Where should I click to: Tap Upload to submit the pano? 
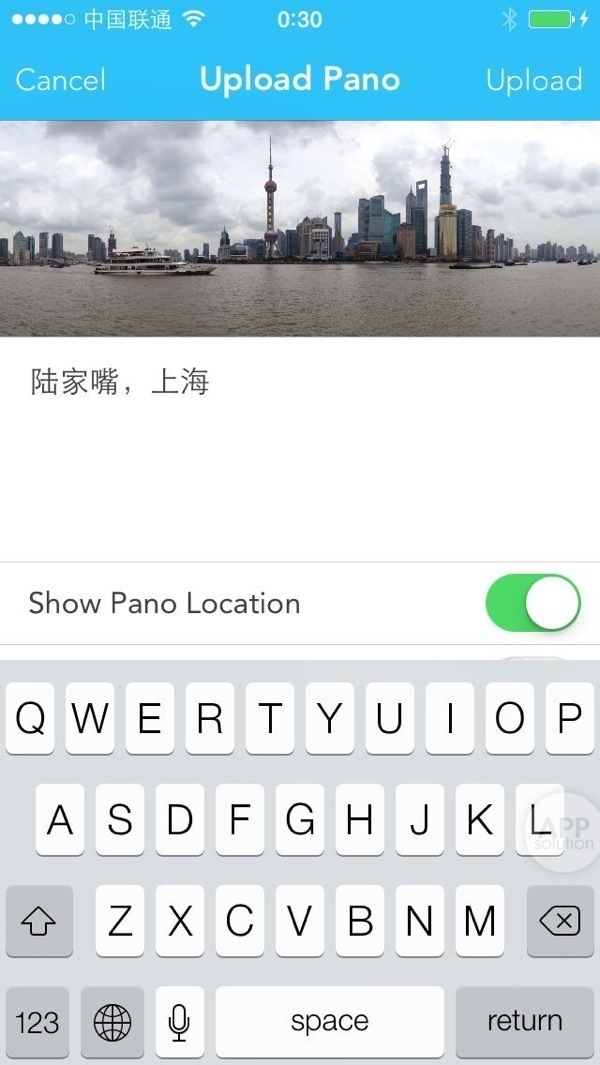534,80
